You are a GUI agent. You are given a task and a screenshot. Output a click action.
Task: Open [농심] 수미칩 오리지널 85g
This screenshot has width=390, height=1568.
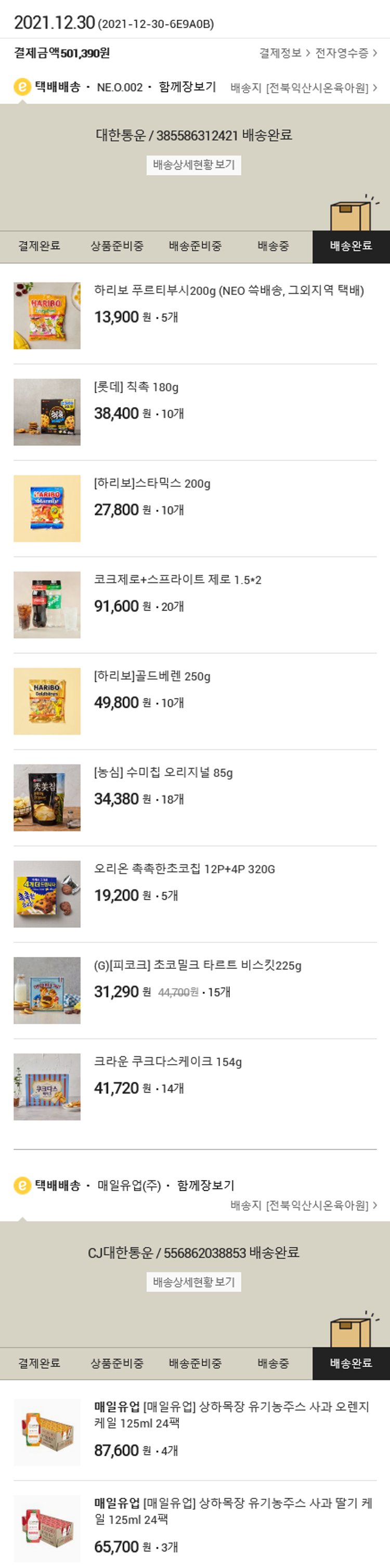pos(163,773)
